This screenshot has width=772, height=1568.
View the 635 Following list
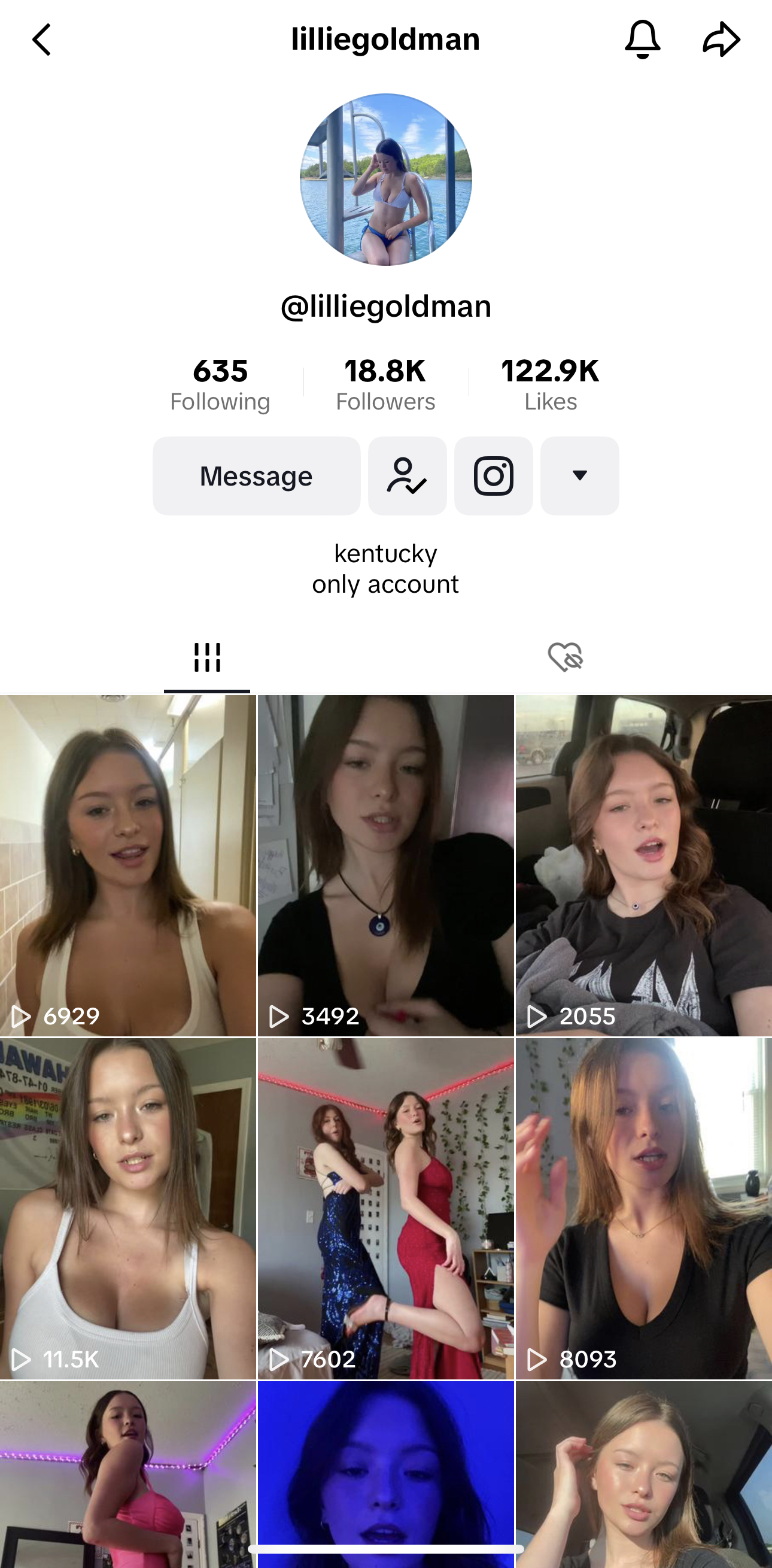pos(220,385)
